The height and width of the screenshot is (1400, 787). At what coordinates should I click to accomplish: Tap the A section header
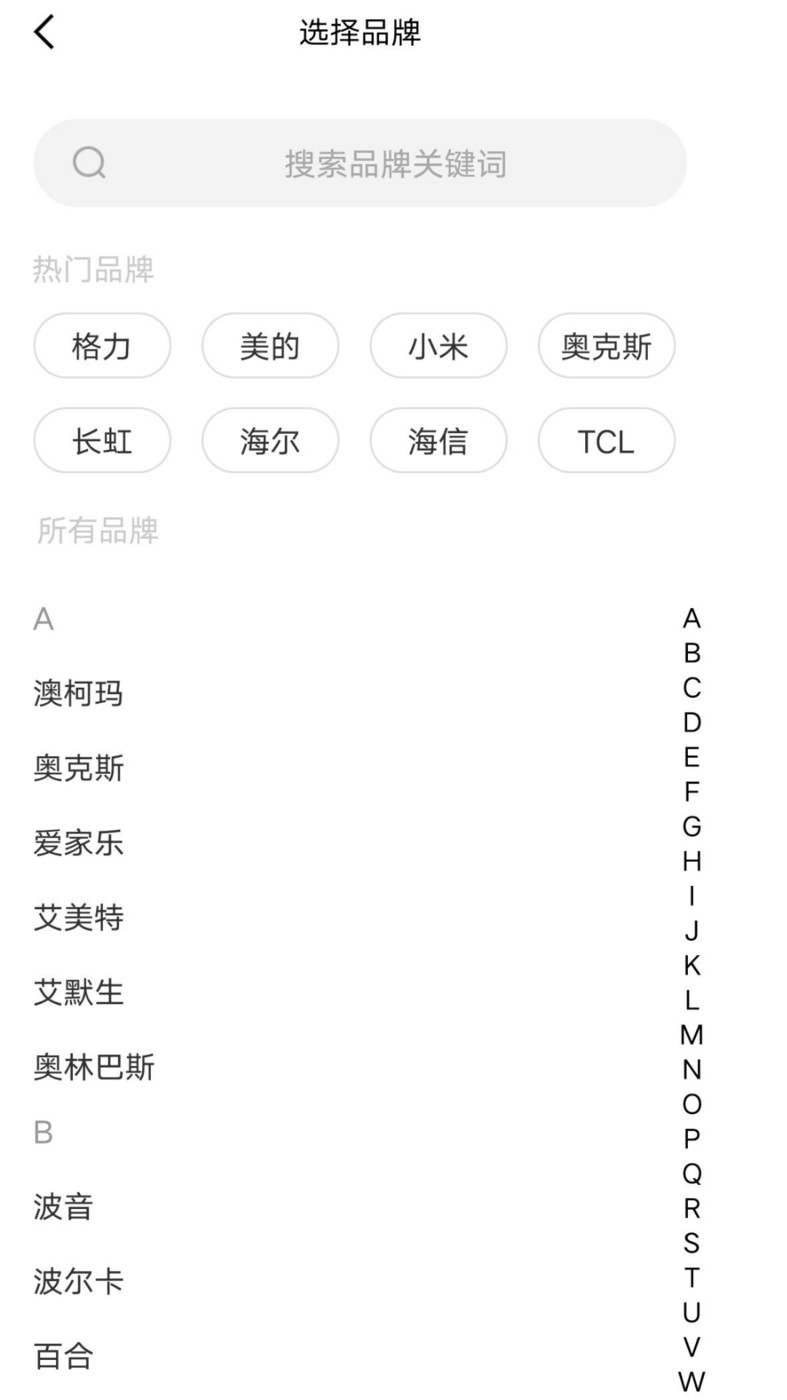[43, 618]
